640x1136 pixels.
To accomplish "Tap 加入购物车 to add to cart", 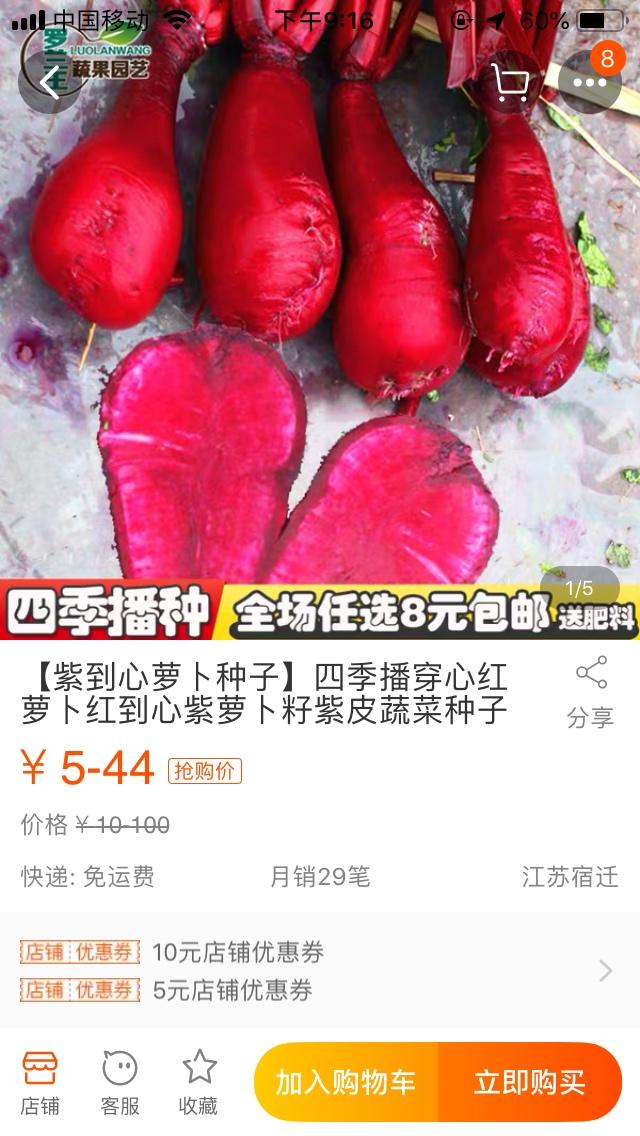I will click(345, 1082).
